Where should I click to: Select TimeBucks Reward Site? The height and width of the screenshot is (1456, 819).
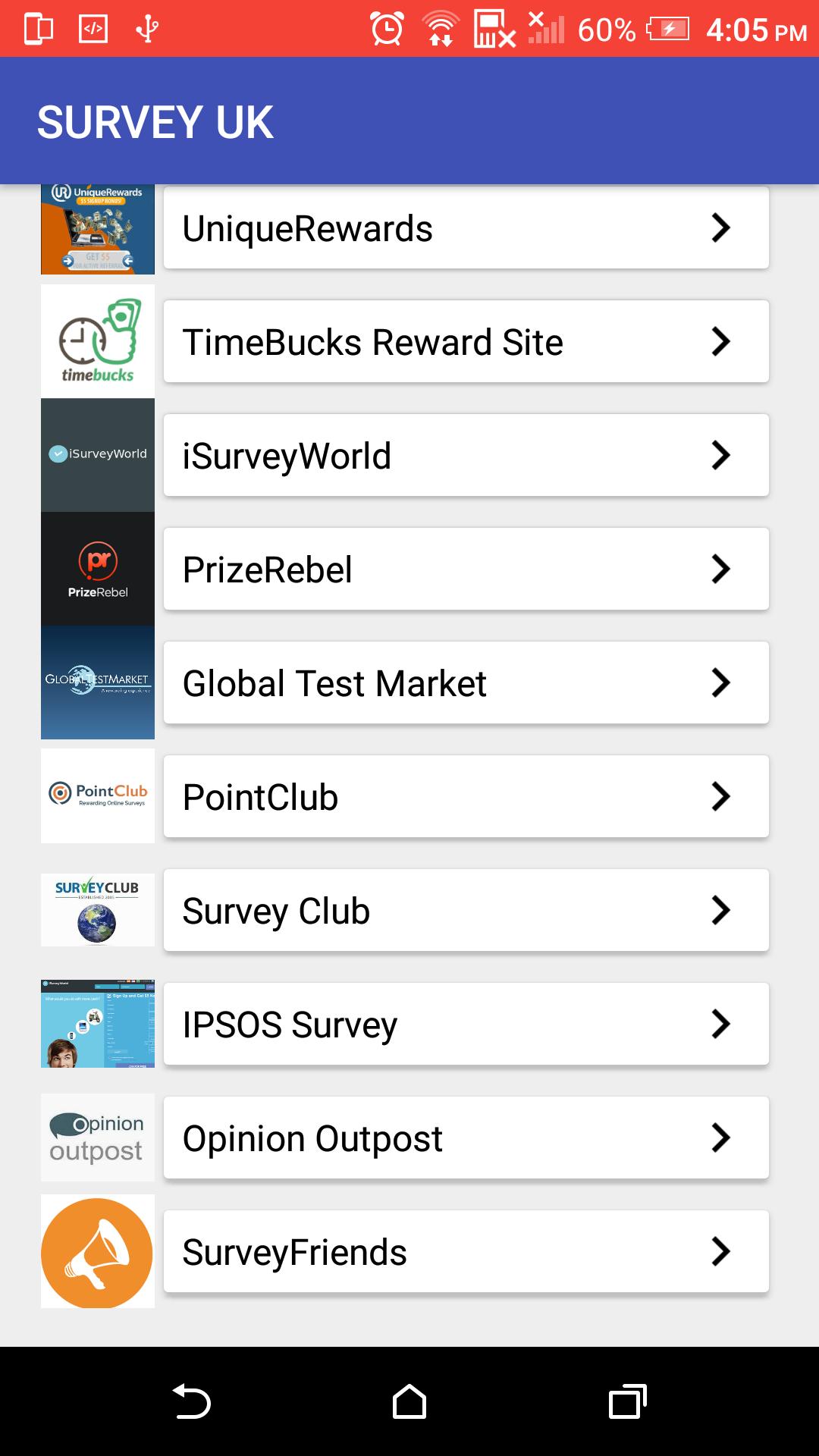pos(466,342)
